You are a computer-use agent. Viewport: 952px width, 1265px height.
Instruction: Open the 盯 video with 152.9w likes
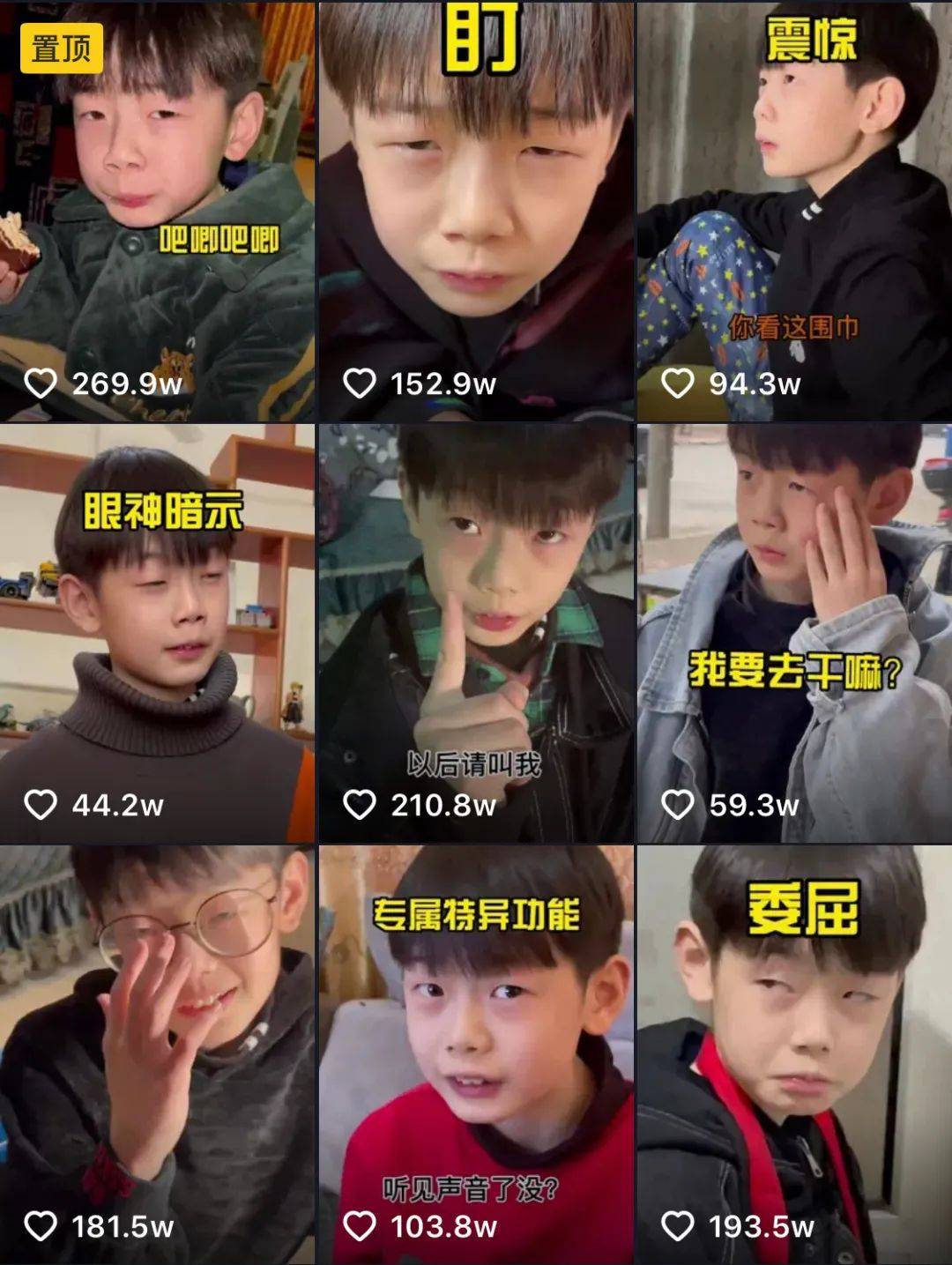[x=476, y=210]
